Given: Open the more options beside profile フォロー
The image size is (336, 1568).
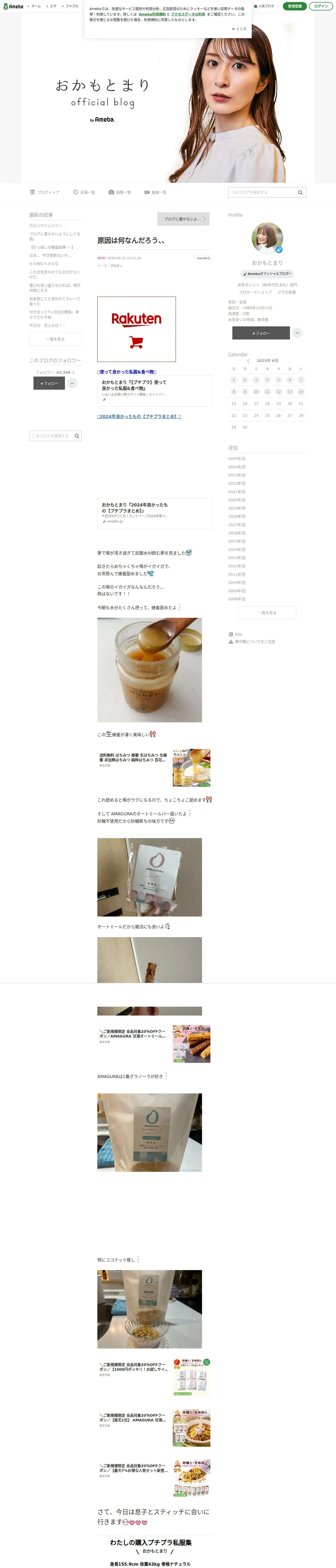Looking at the screenshot, I should click(x=297, y=333).
